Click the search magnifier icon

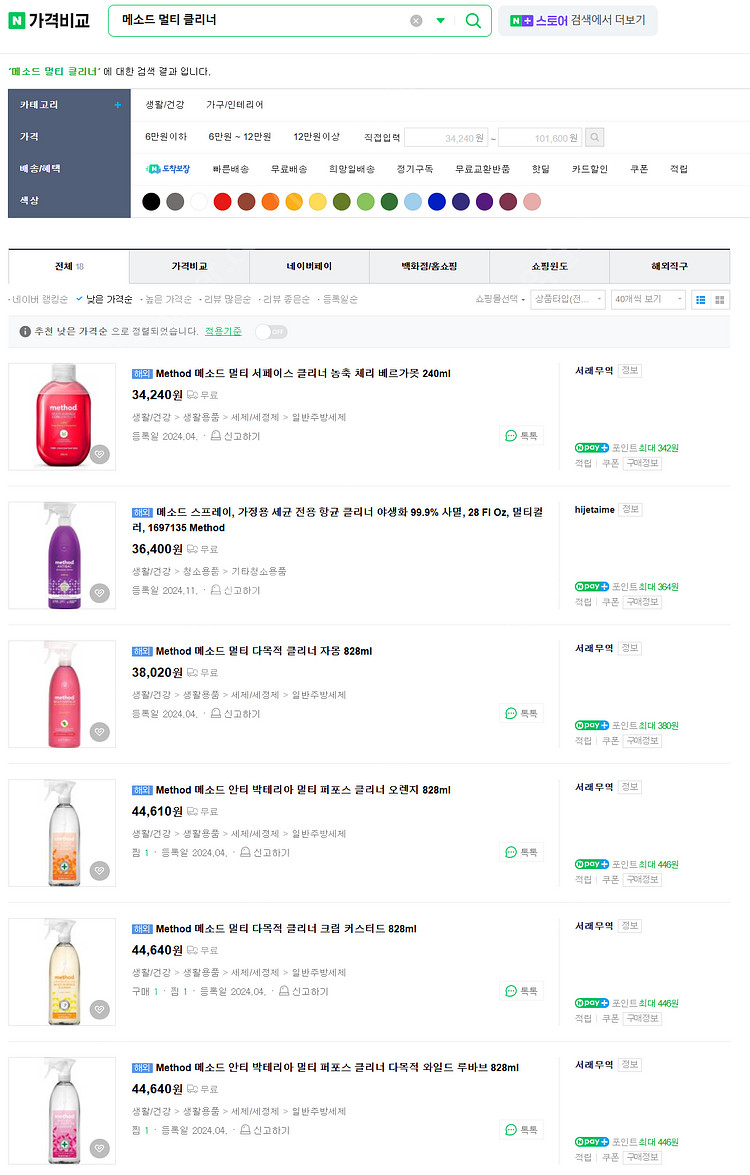472,20
